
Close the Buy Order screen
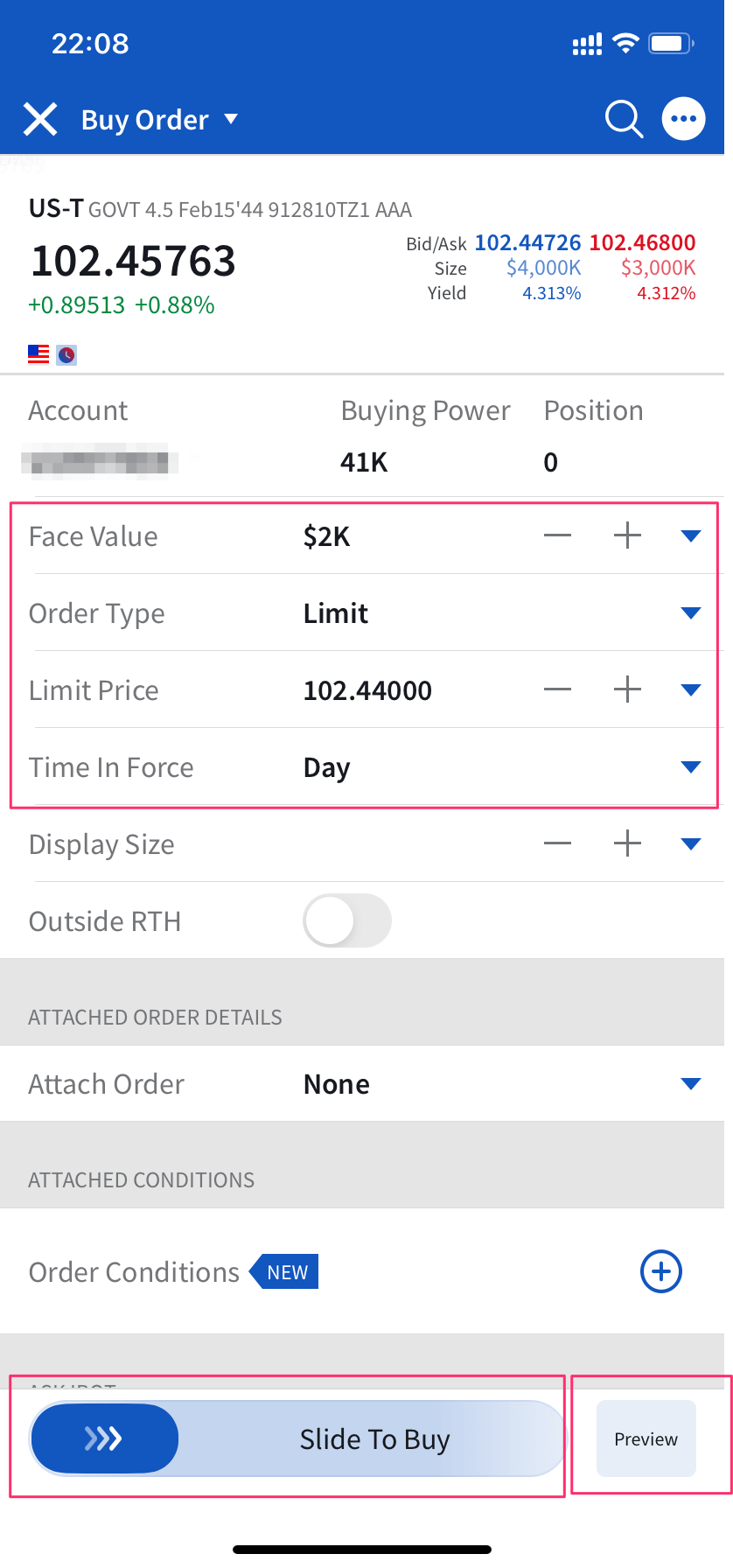40,119
